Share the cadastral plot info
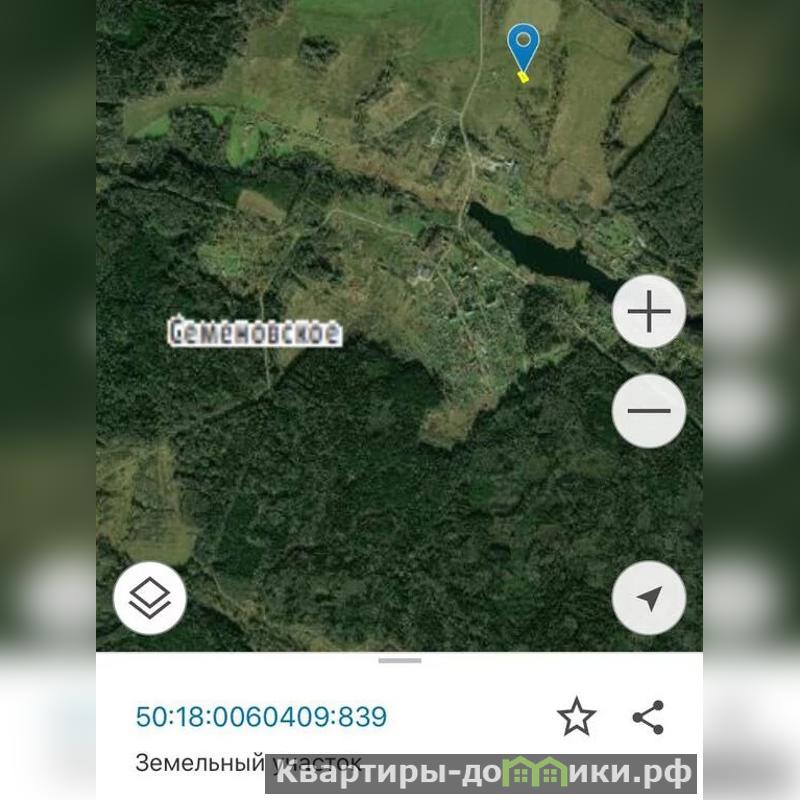The image size is (800, 800). coord(648,717)
